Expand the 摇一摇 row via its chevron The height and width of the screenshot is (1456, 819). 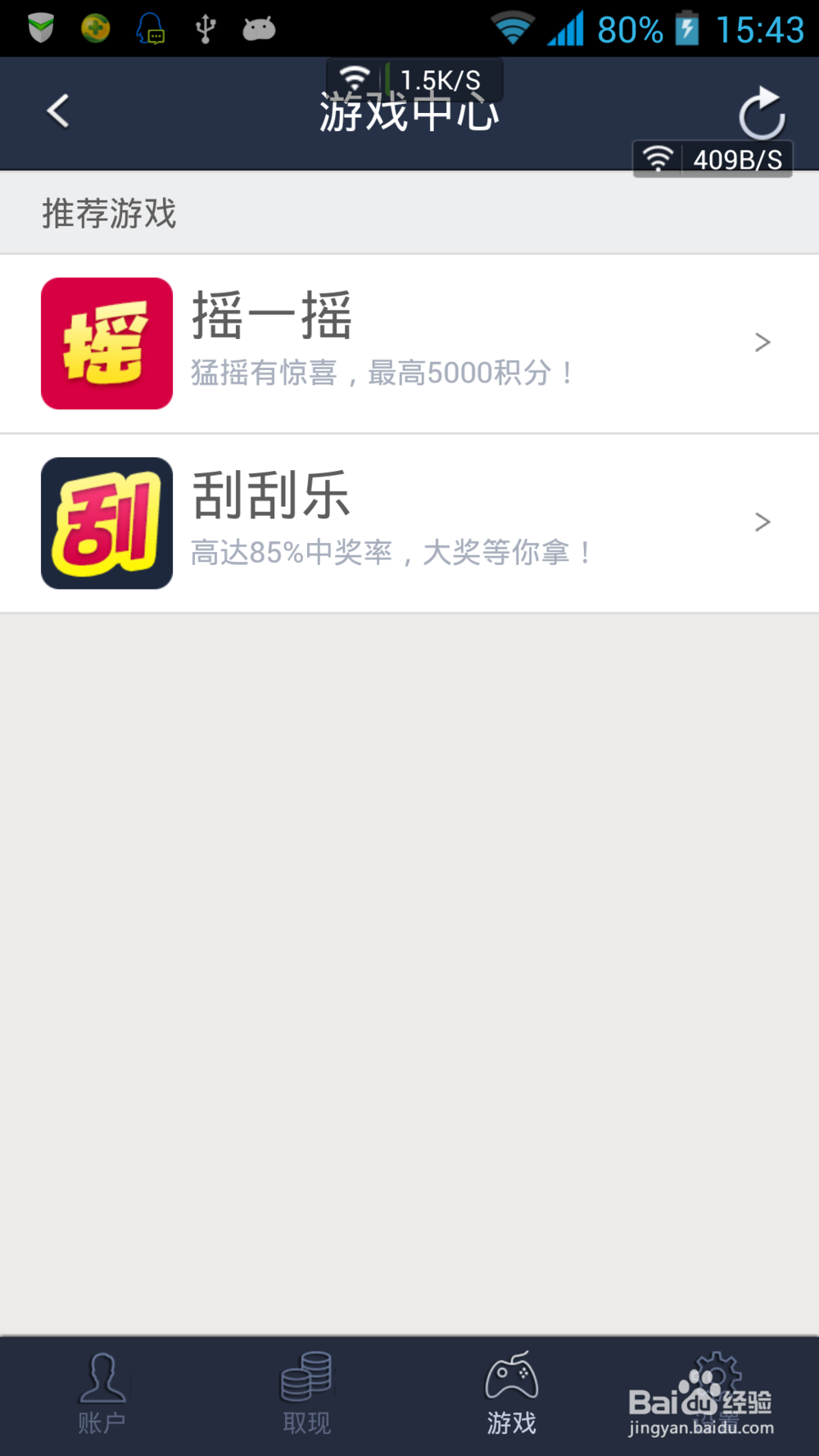762,341
